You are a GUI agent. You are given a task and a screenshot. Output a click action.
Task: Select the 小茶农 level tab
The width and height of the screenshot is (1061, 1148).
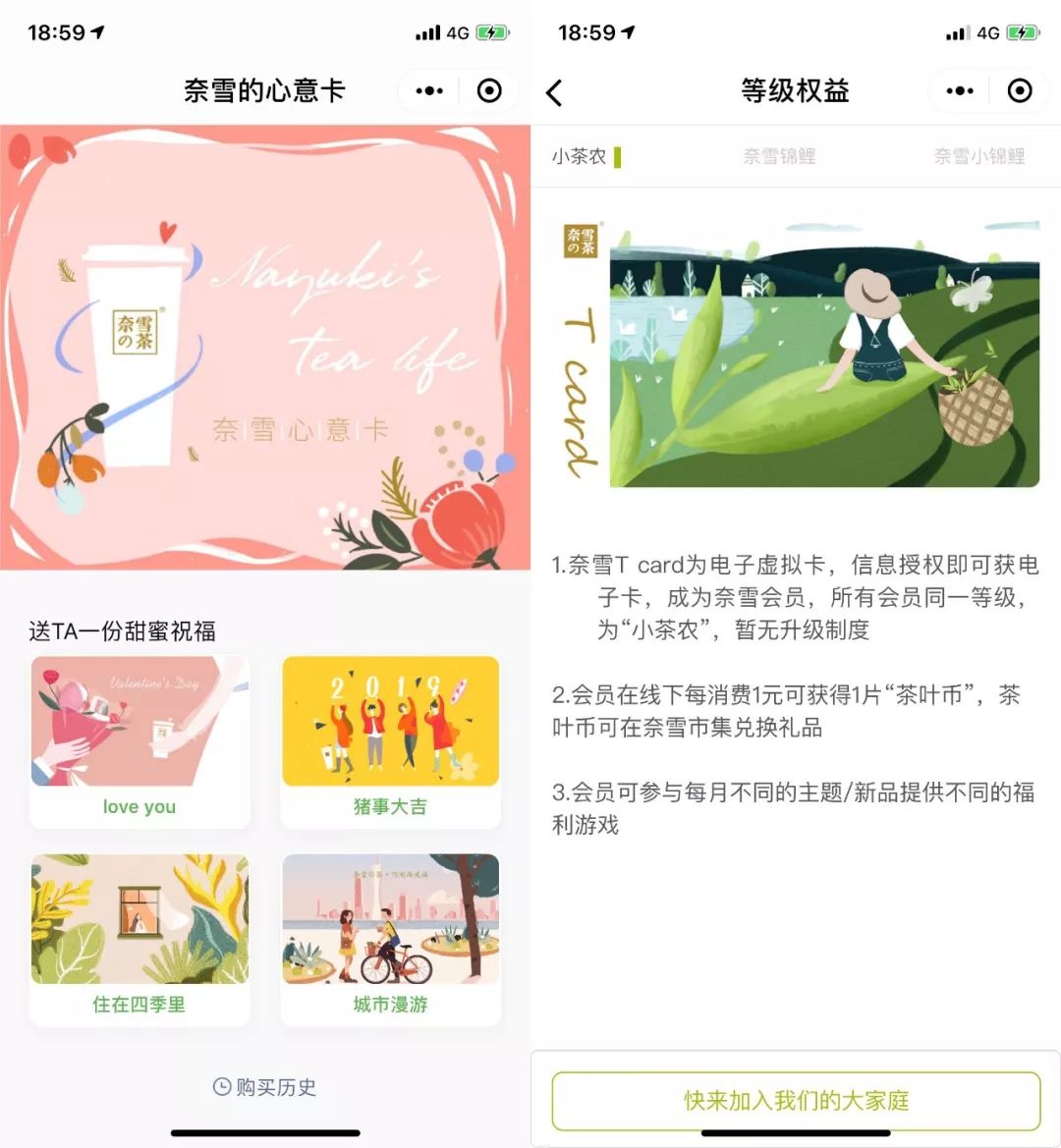click(579, 156)
